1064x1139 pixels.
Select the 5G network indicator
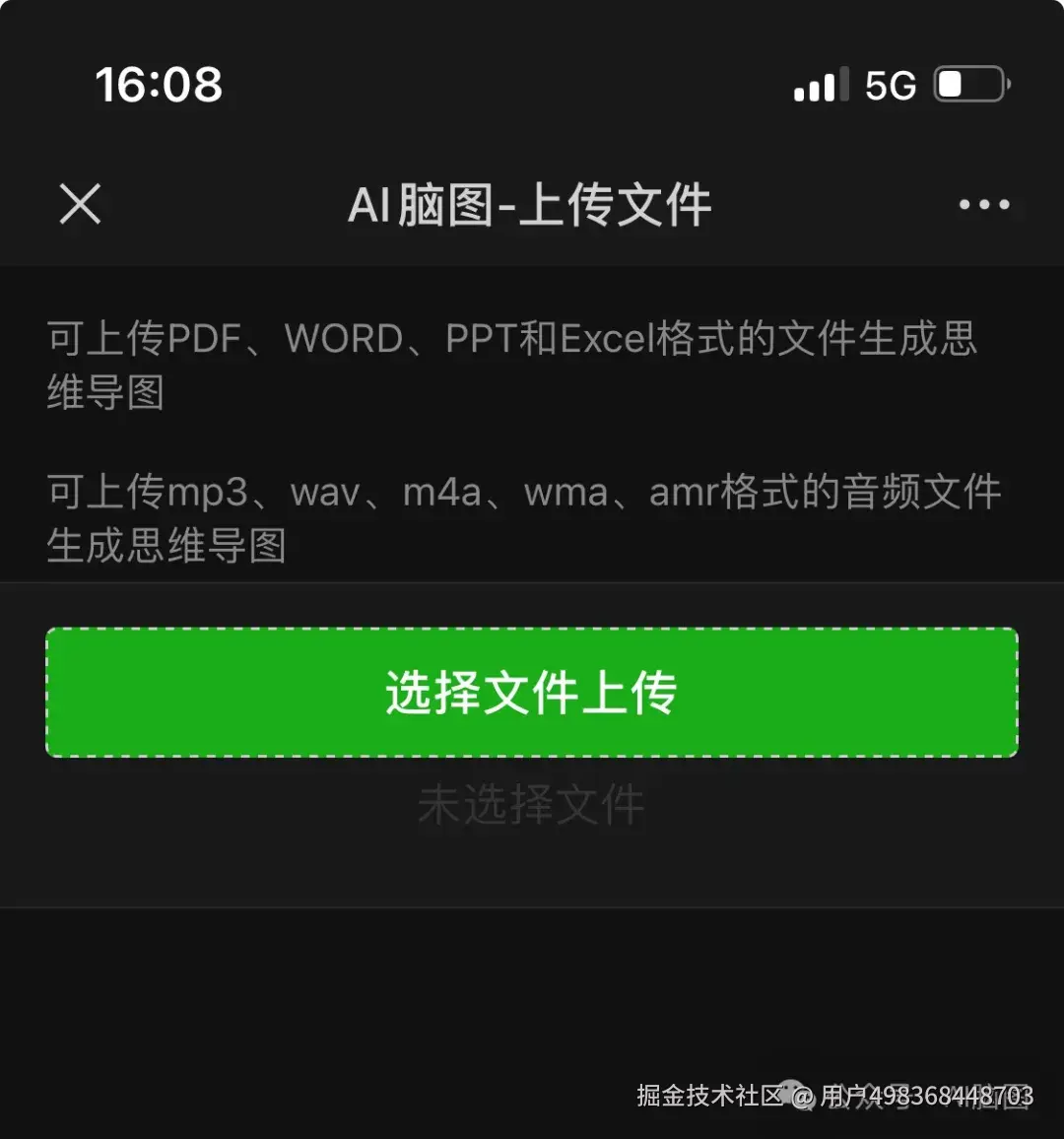[x=892, y=87]
